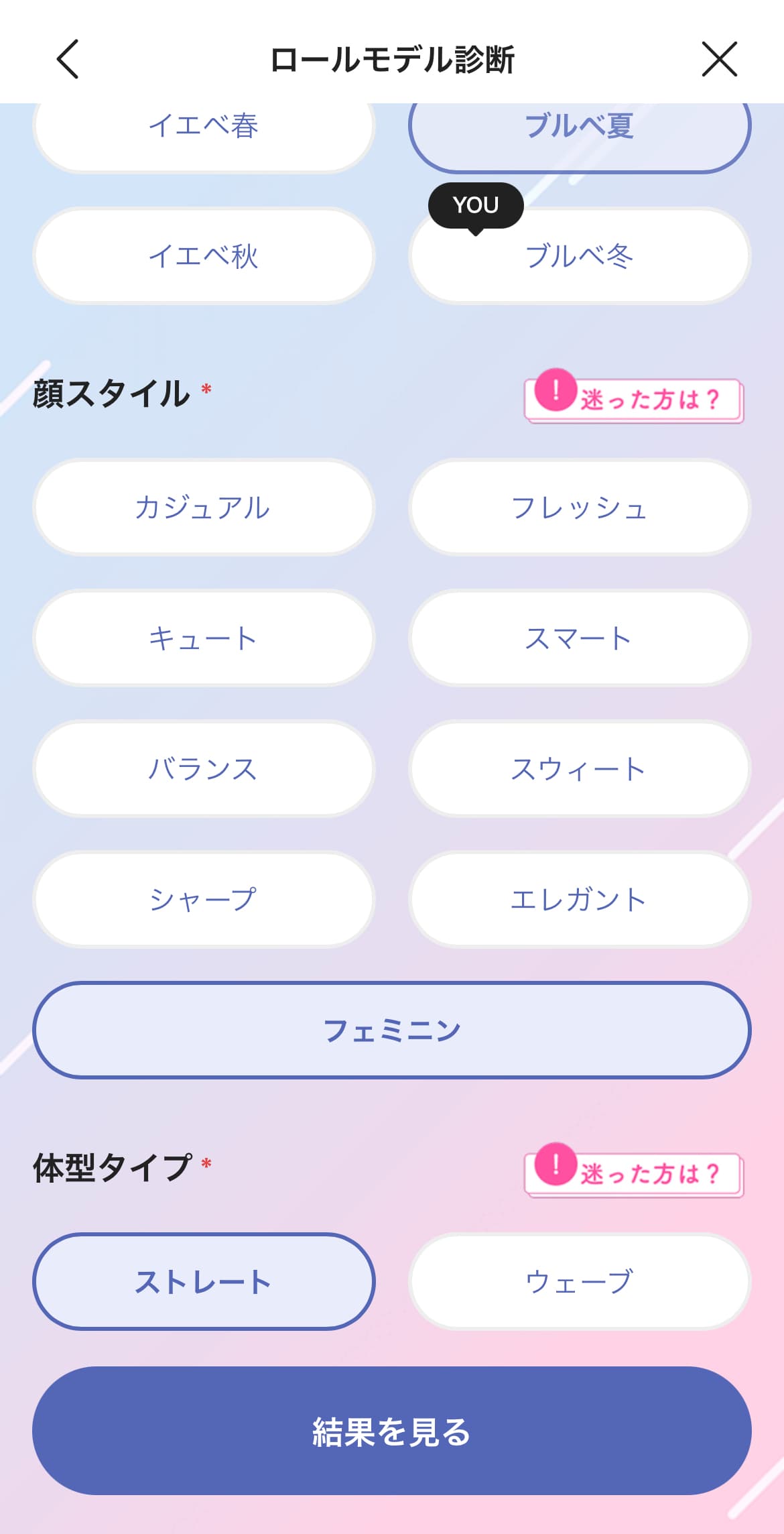Pick the スマート face style
Viewport: 784px width, 1534px height.
580,638
